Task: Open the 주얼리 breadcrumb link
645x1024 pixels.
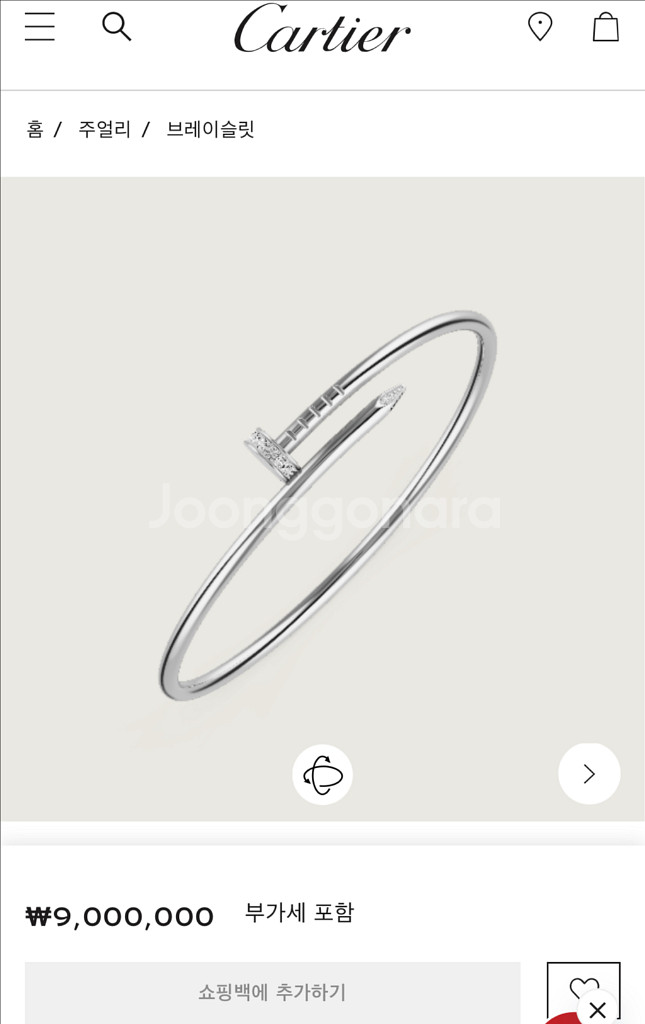Action: pyautogui.click(x=105, y=129)
